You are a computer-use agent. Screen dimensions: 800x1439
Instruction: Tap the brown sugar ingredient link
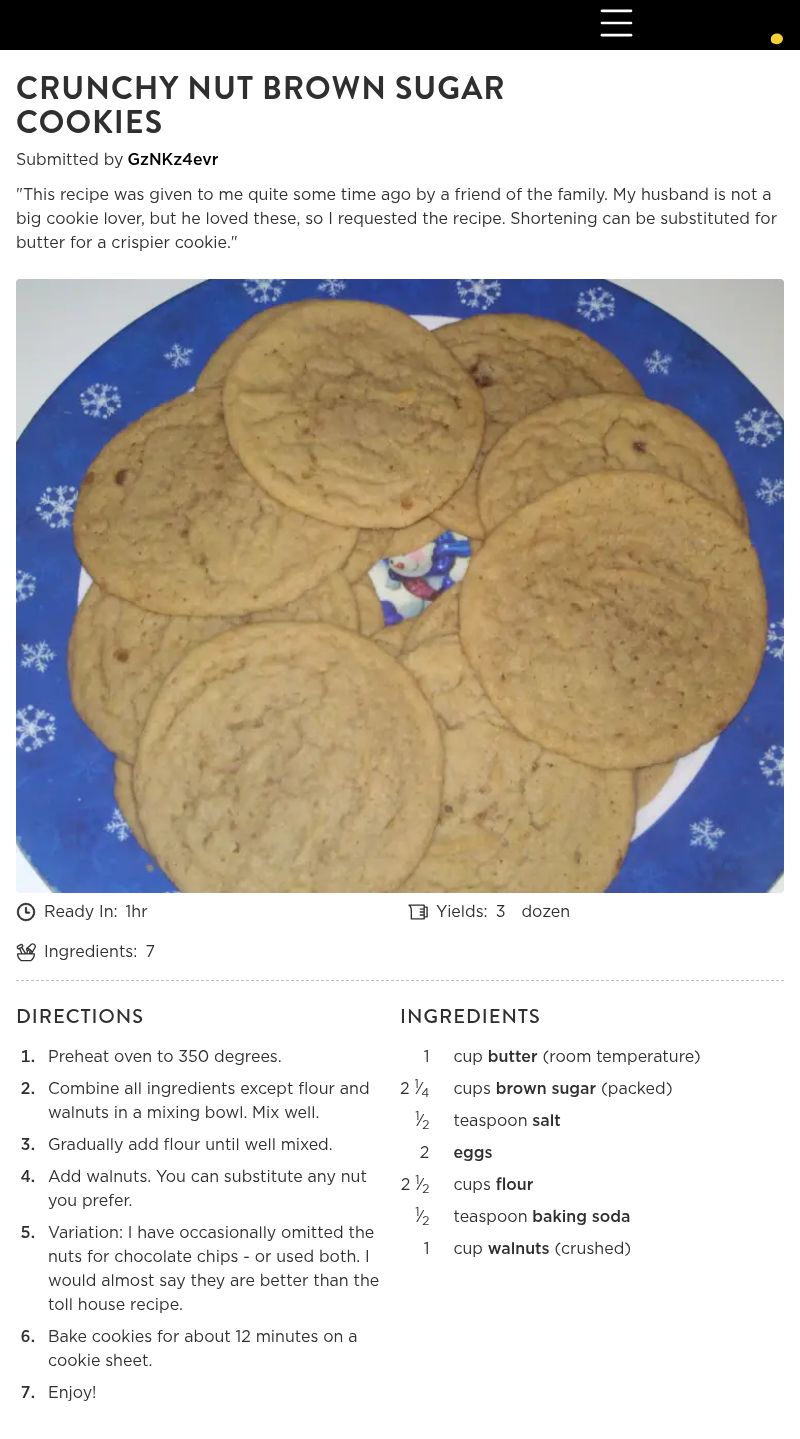(545, 1089)
